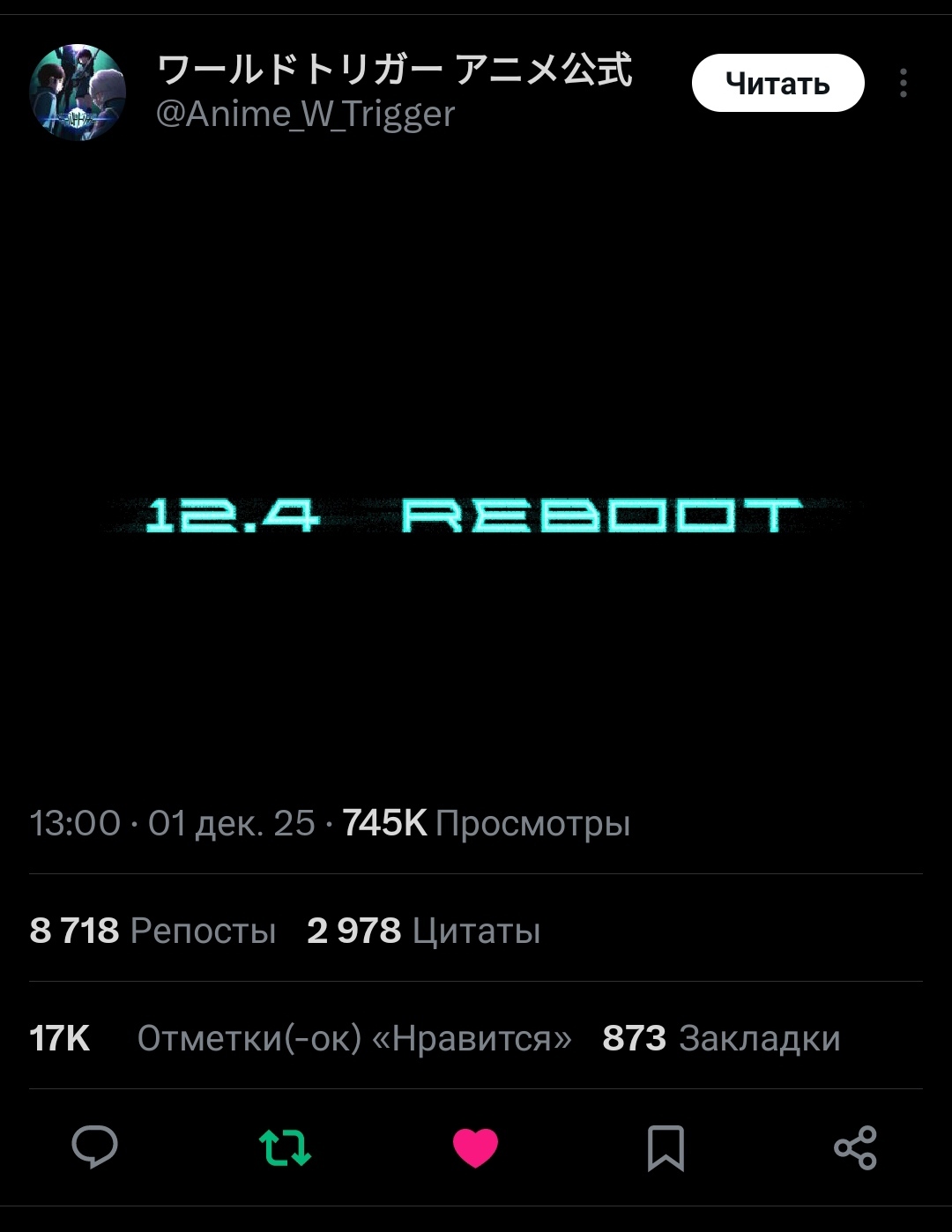View the 17K «Нравится» list
The width and height of the screenshot is (952, 1232).
click(x=300, y=1038)
